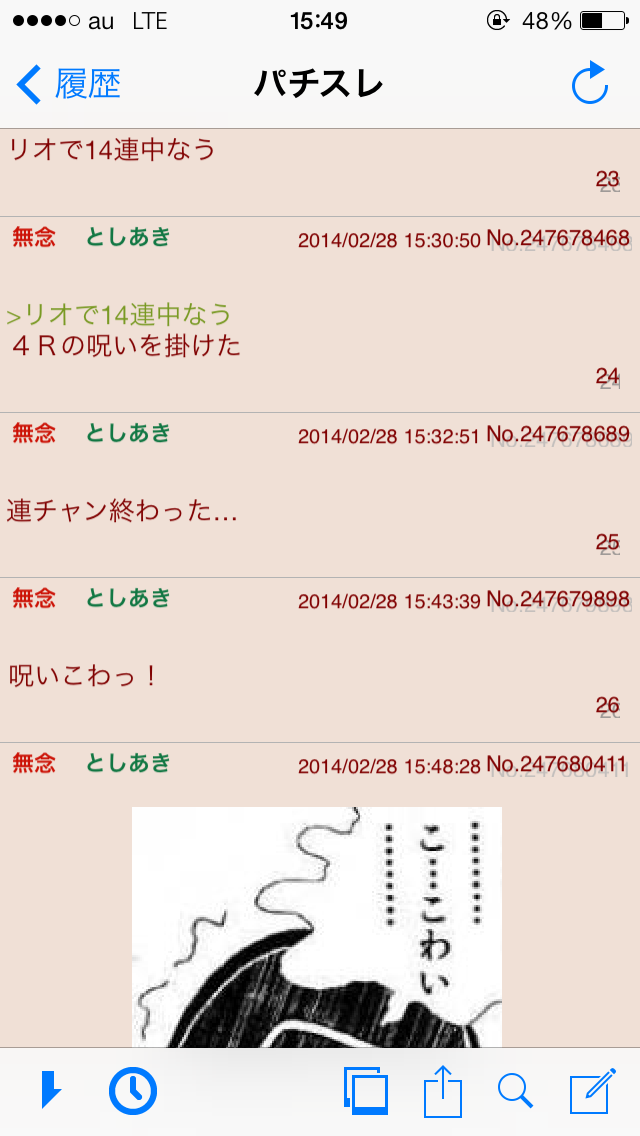Go back to 履歴

tap(70, 84)
